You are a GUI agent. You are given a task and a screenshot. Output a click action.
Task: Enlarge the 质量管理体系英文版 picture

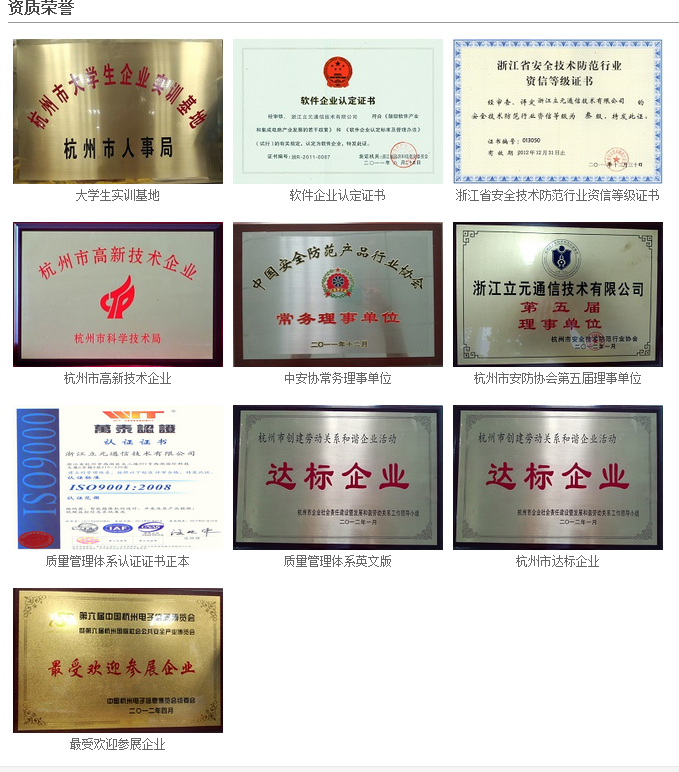pos(338,477)
